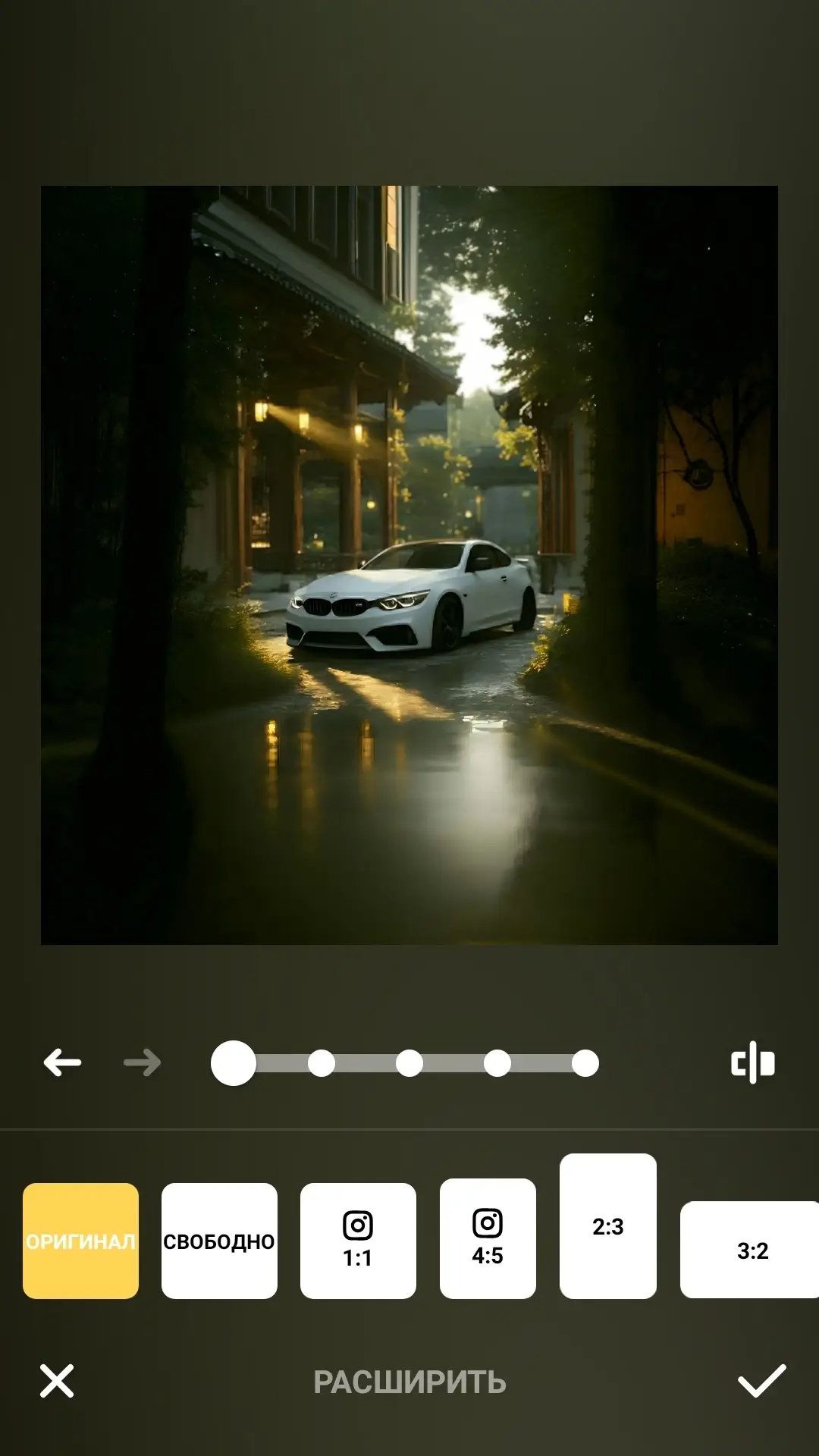Set slider to the last step dot
Screen dimensions: 819x1456
click(x=585, y=1063)
